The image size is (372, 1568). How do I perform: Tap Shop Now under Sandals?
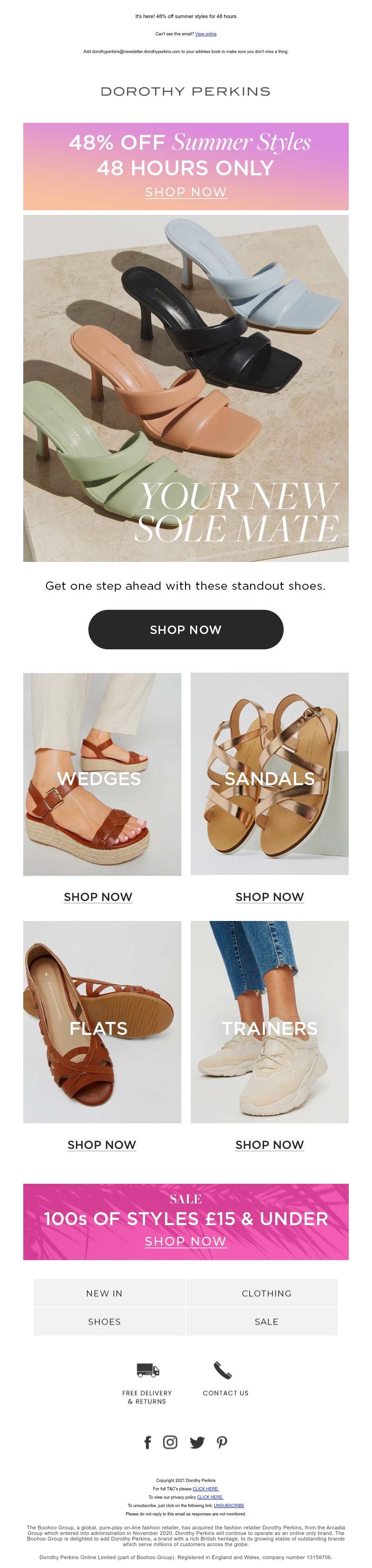(x=269, y=897)
